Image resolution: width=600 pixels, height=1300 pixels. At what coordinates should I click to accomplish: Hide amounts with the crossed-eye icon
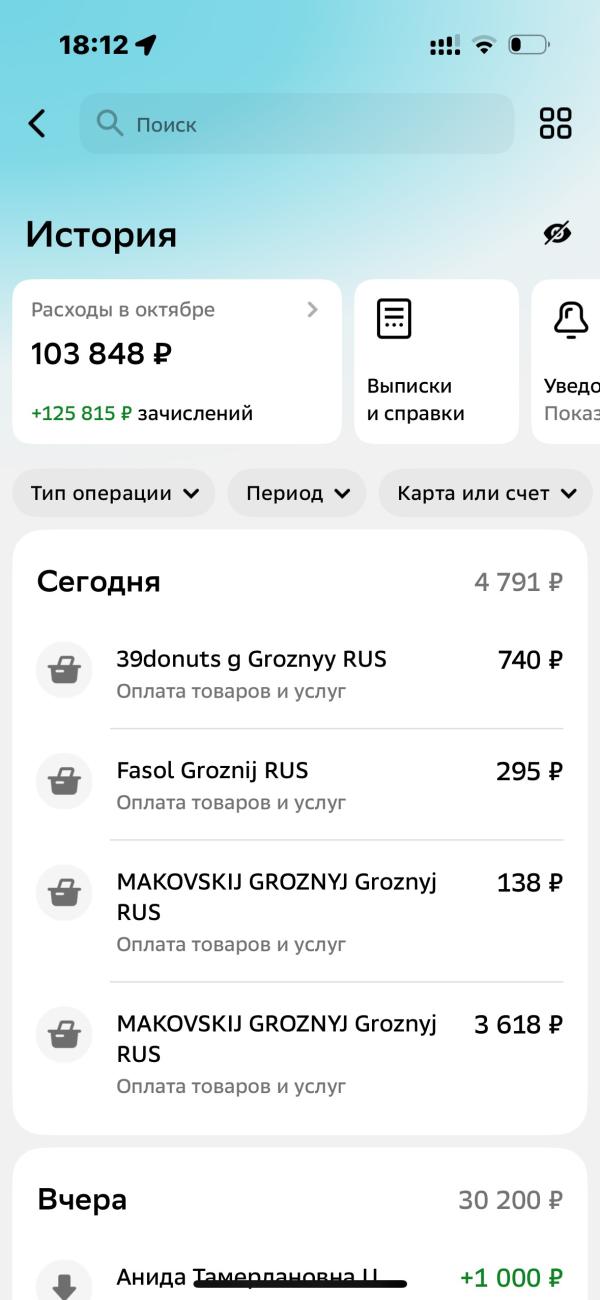[557, 233]
